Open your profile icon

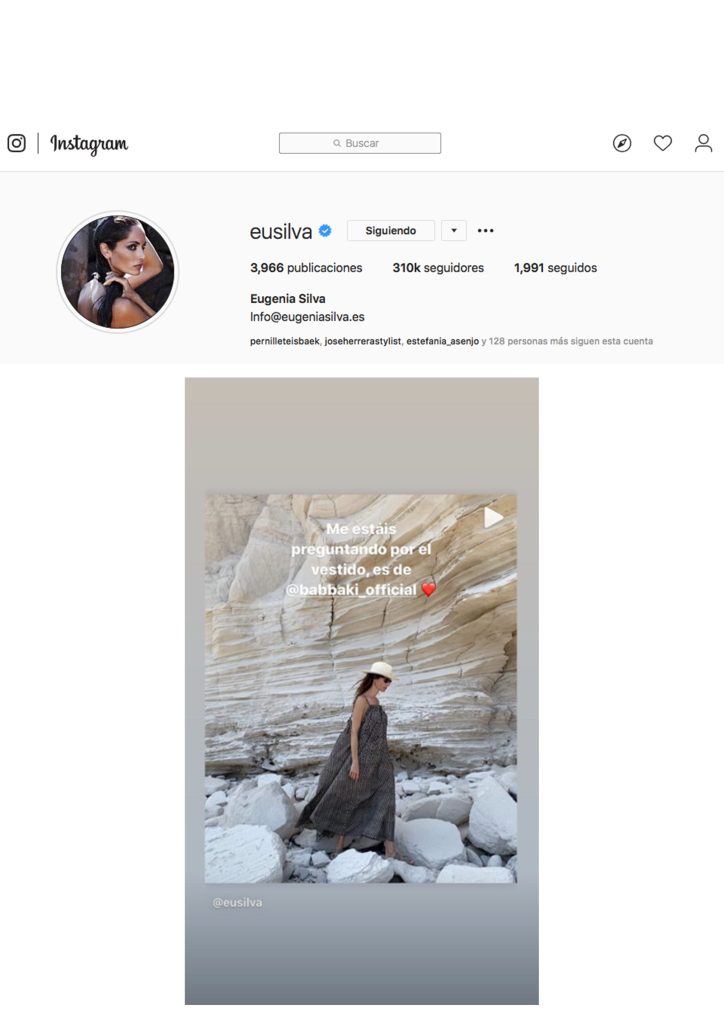(704, 143)
